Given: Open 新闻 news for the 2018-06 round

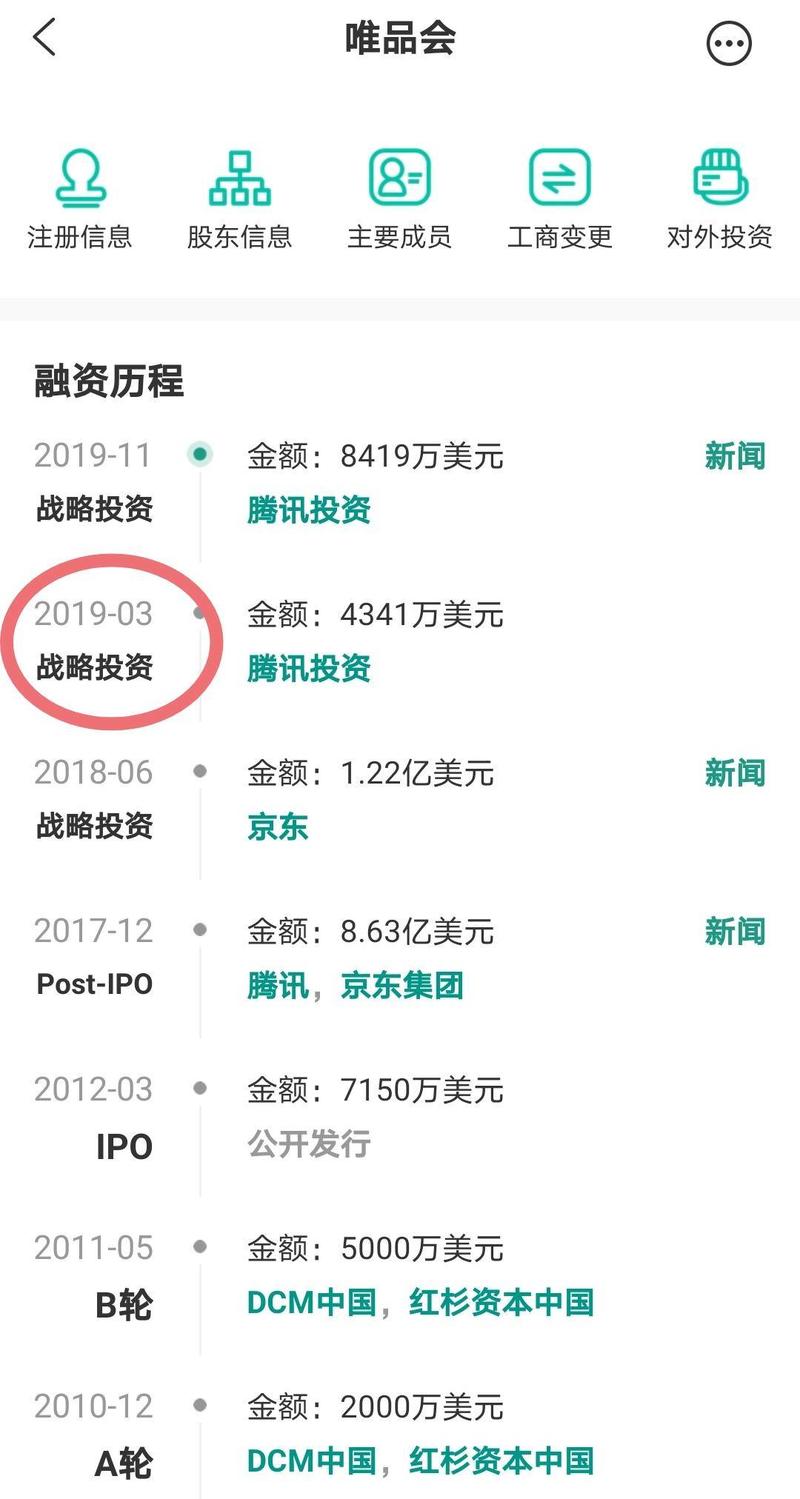Looking at the screenshot, I should (735, 773).
